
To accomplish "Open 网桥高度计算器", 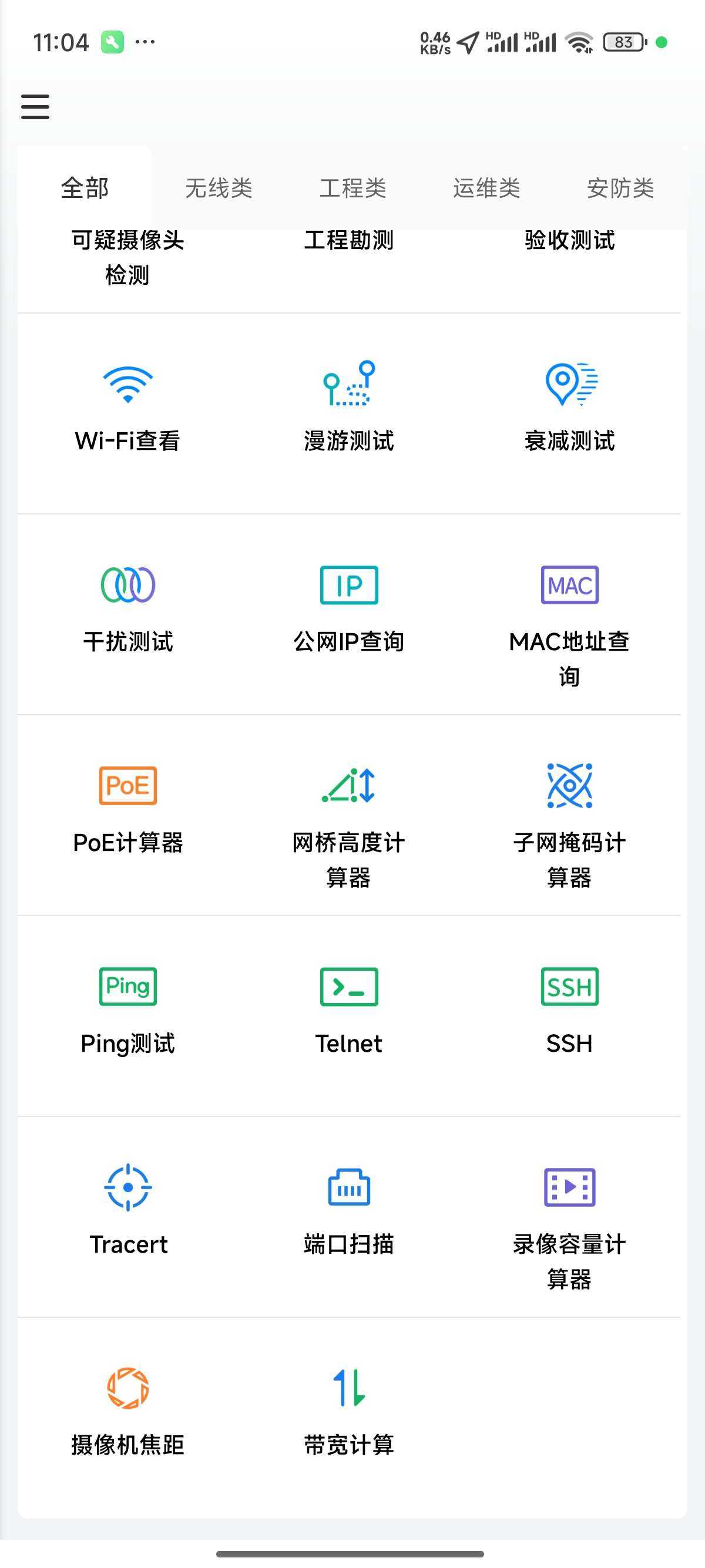I will pyautogui.click(x=349, y=815).
